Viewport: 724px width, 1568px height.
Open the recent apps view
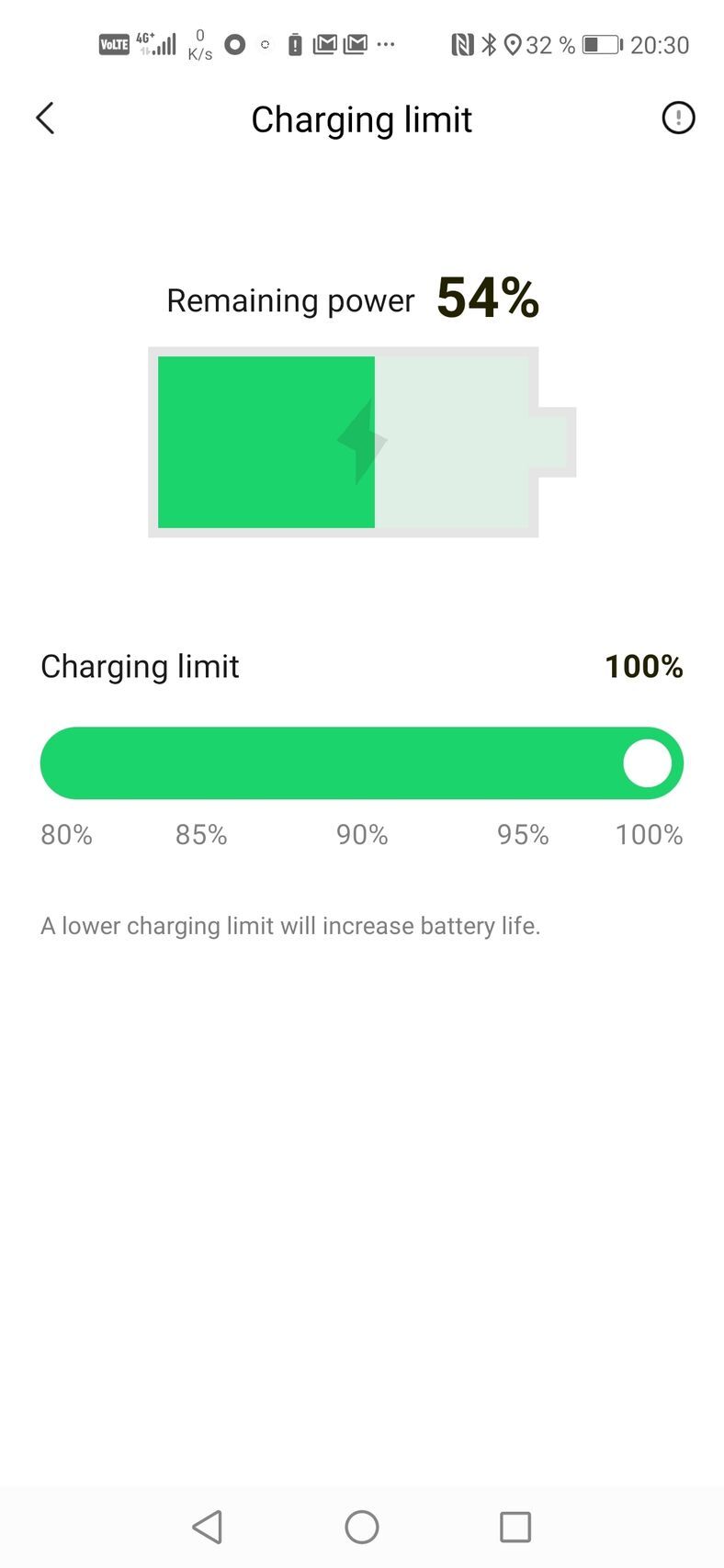click(515, 1527)
